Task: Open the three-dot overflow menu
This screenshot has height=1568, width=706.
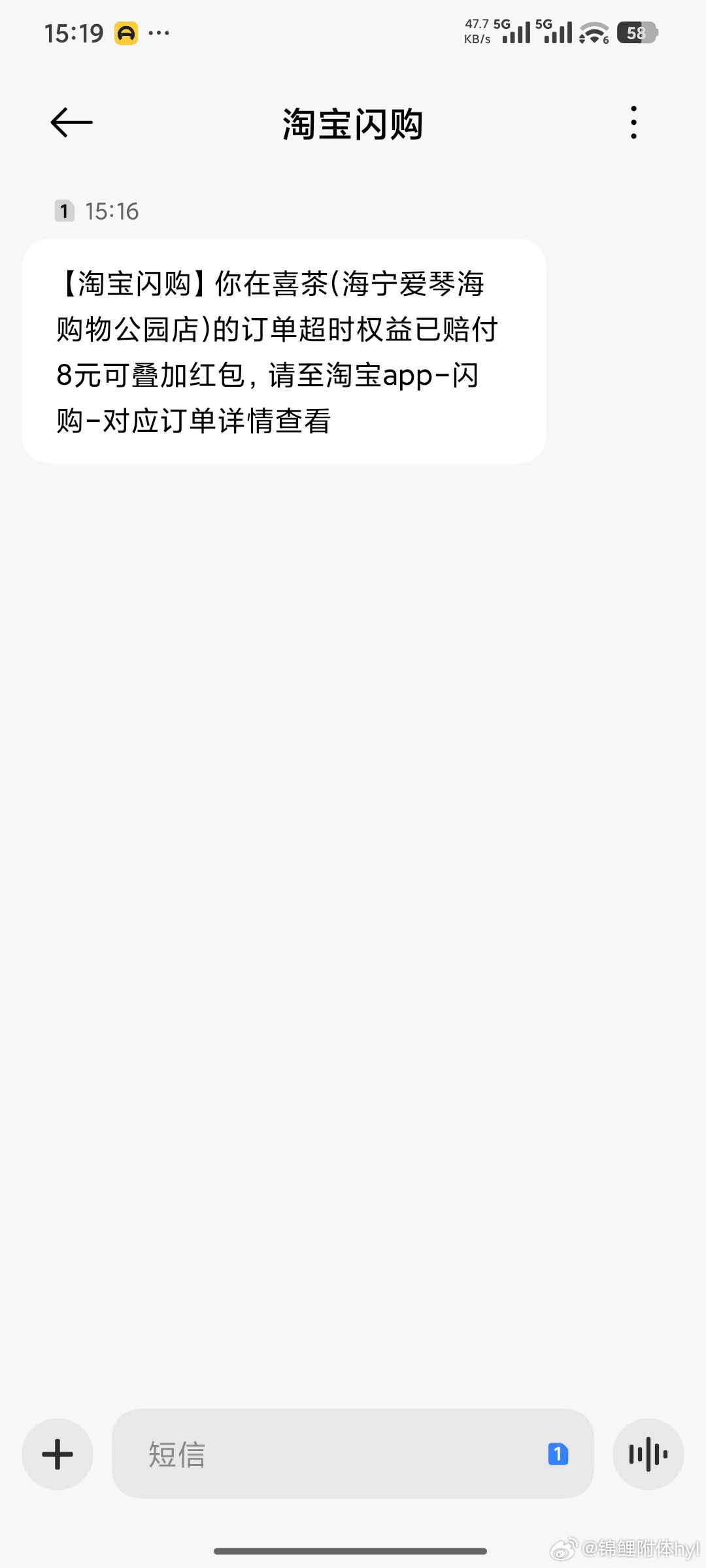Action: [633, 122]
